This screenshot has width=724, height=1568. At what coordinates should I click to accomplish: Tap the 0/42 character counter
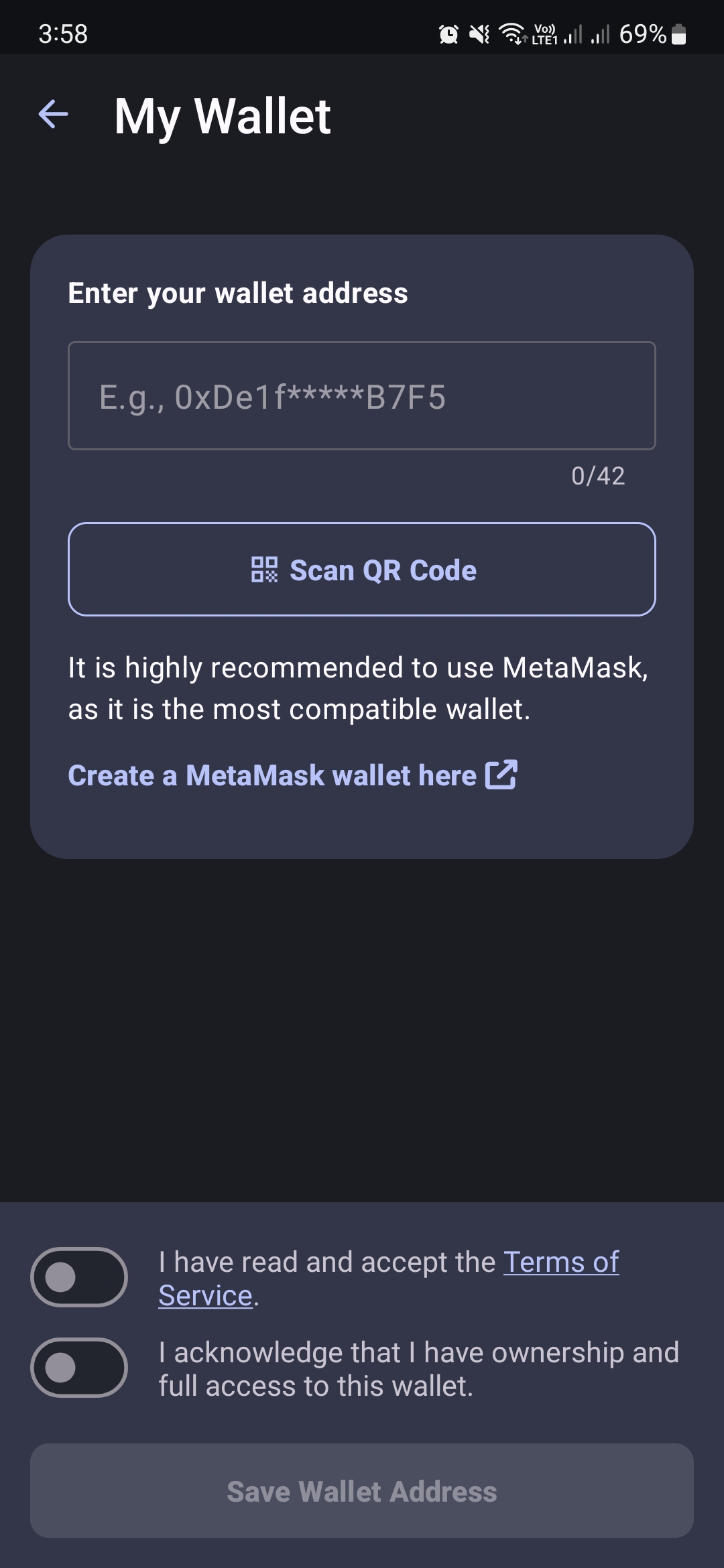pyautogui.click(x=599, y=476)
